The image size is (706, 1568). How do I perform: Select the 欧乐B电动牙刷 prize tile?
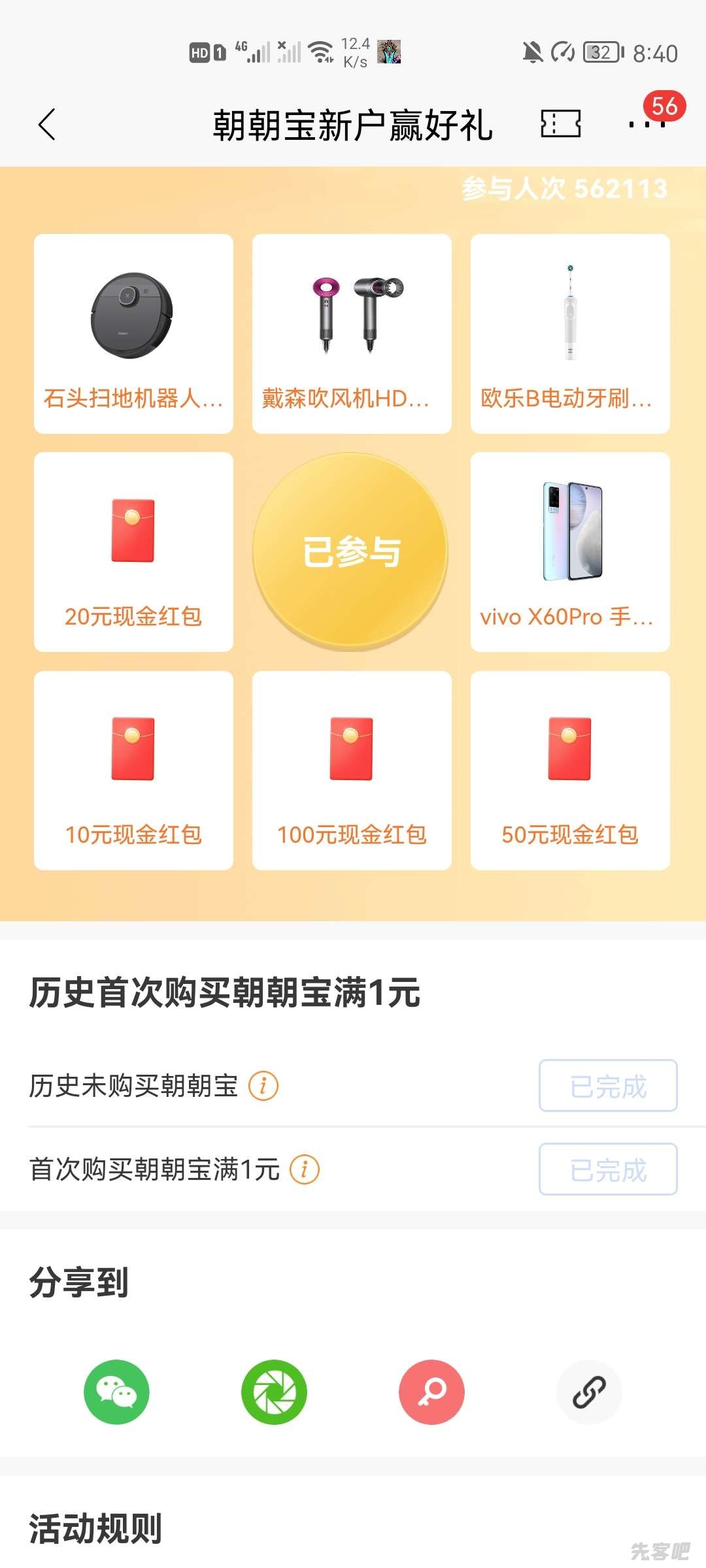(x=570, y=333)
